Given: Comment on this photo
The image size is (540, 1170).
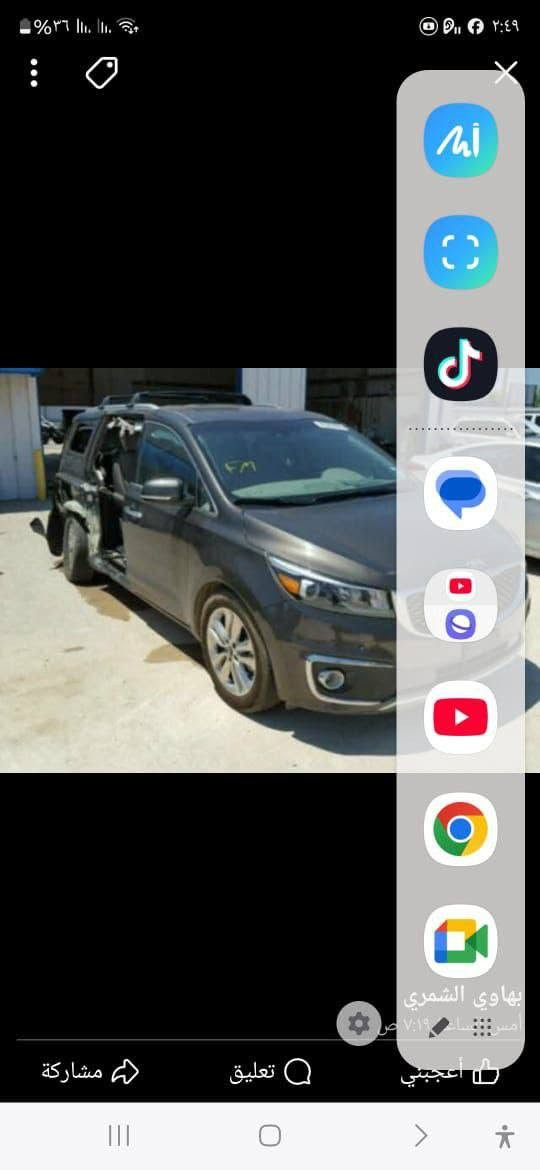Looking at the screenshot, I should tap(270, 1072).
